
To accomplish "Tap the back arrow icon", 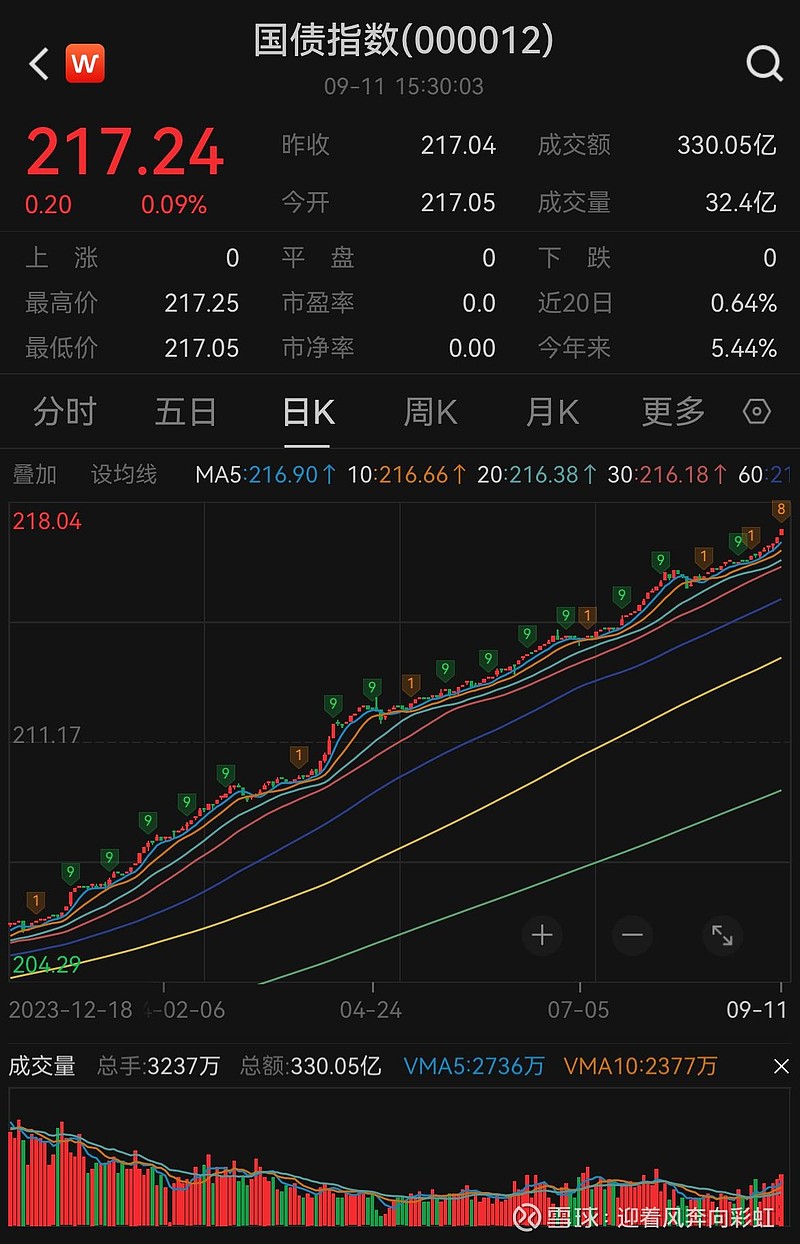I will (37, 63).
